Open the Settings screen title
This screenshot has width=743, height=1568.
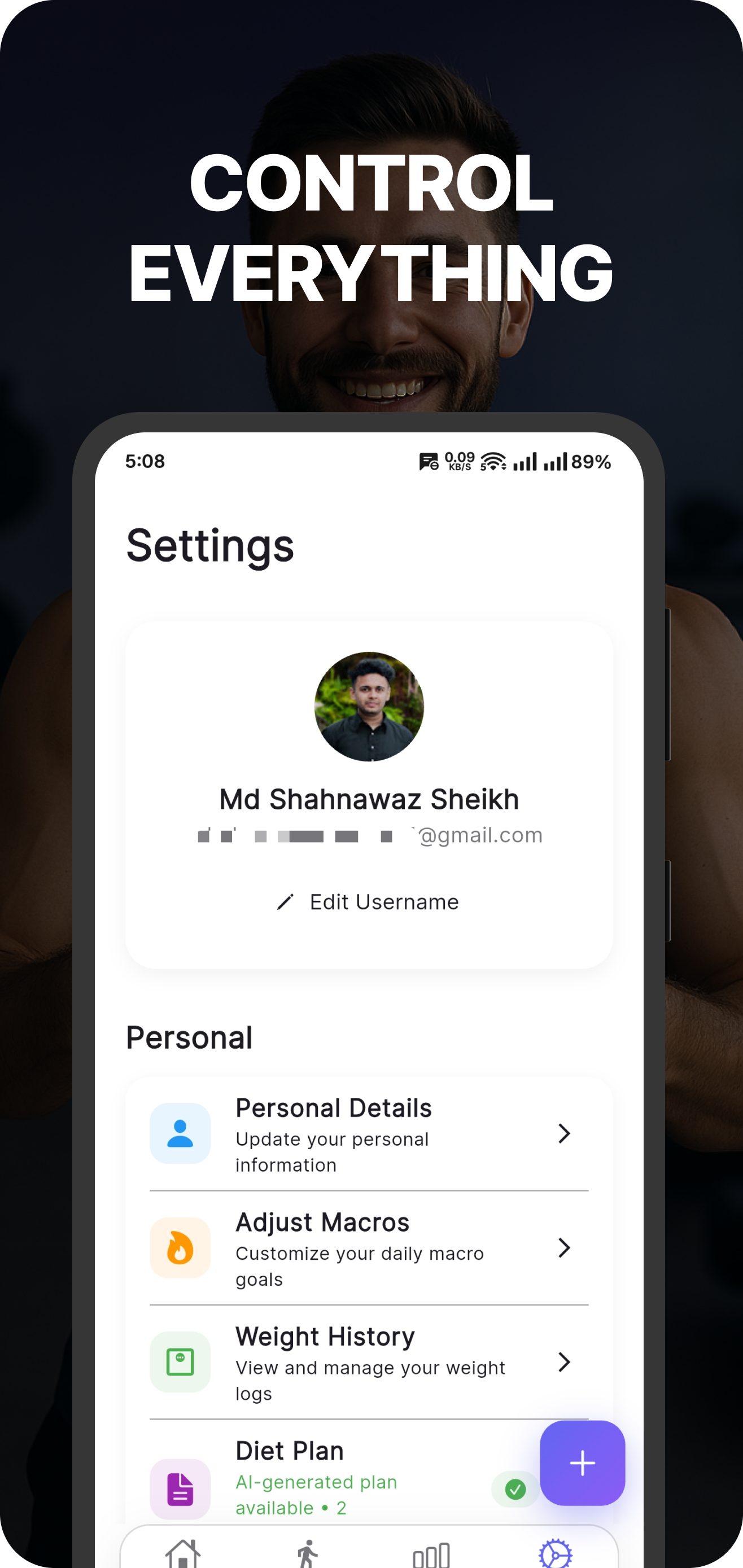coord(210,546)
